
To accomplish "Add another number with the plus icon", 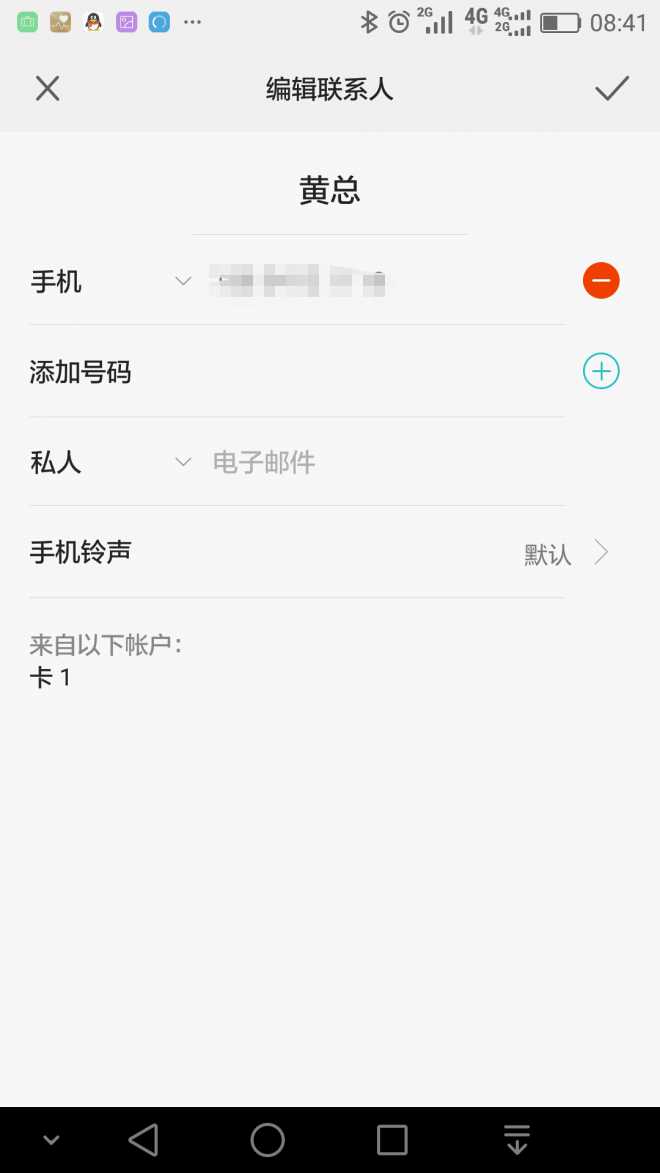I will point(601,372).
